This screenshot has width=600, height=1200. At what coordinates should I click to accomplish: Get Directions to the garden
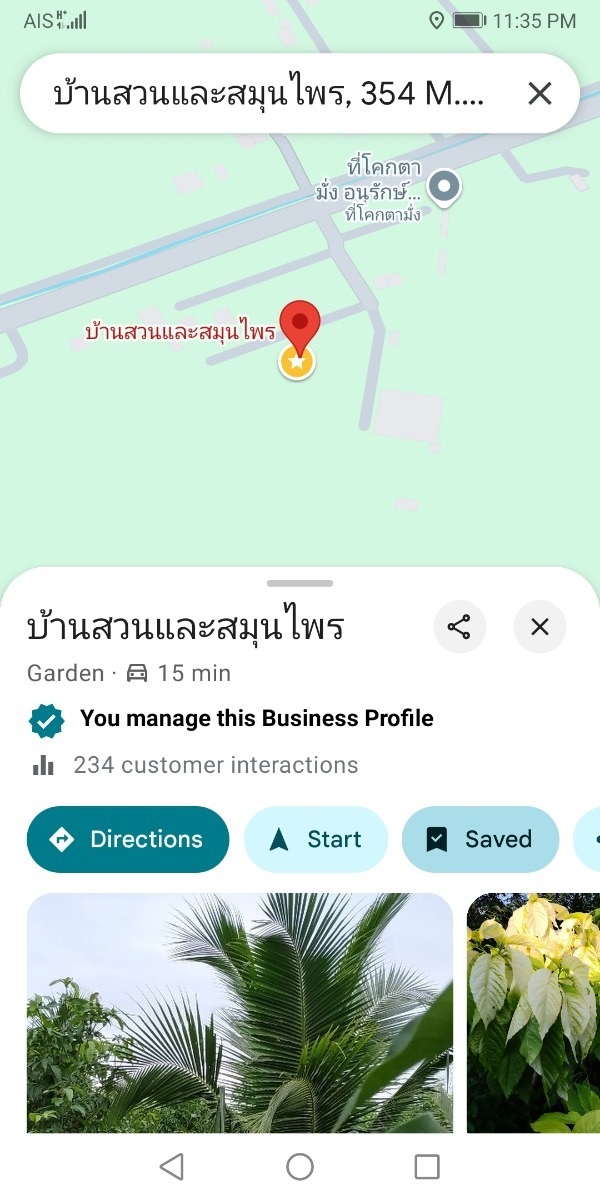[x=128, y=840]
